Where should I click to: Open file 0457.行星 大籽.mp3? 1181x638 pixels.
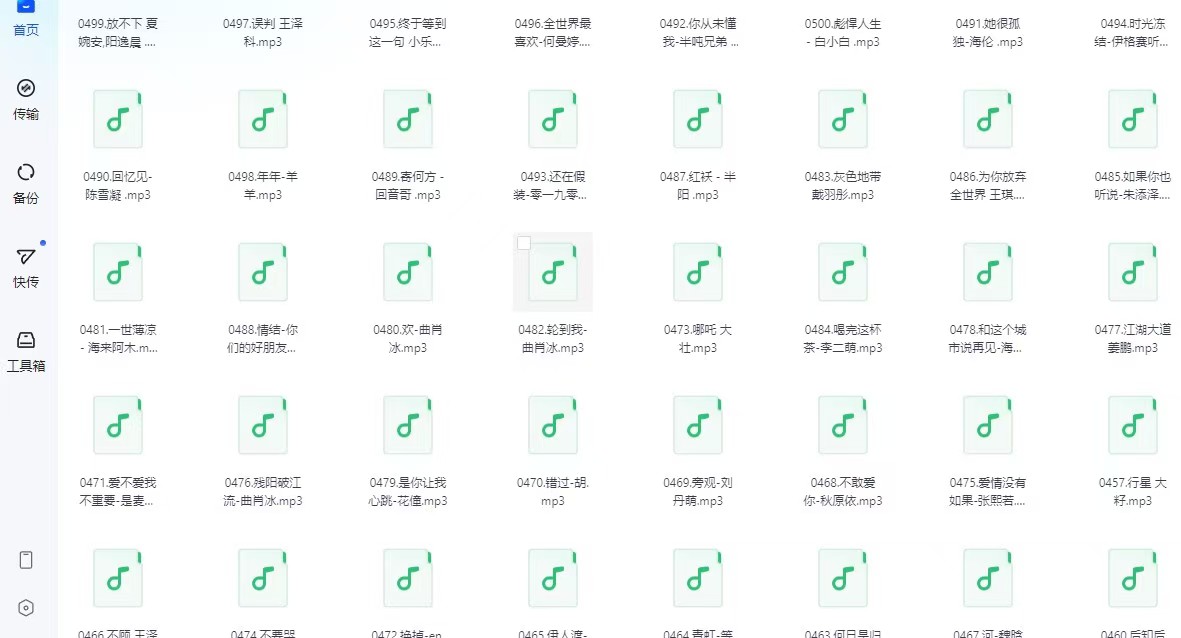[1133, 425]
